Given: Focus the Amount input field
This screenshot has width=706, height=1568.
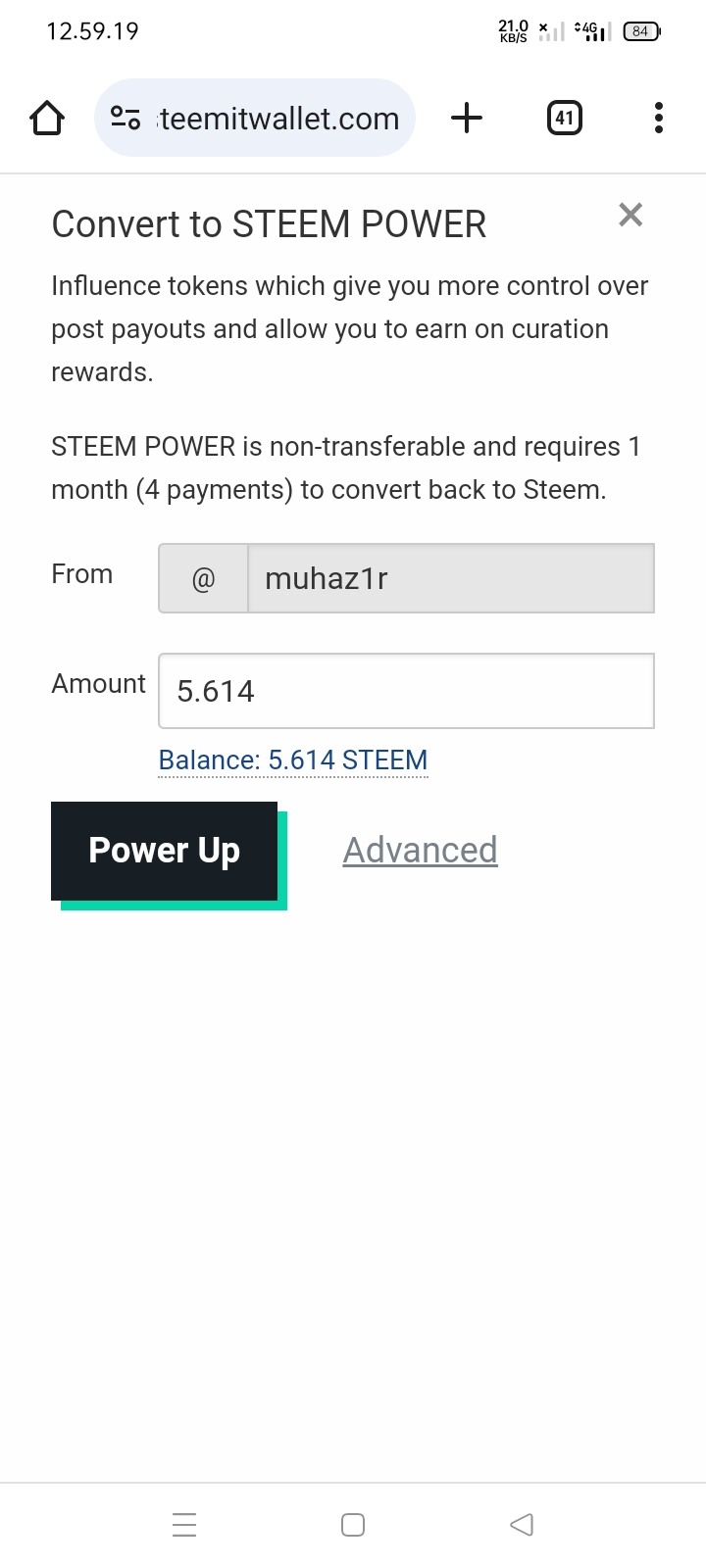Looking at the screenshot, I should point(406,691).
